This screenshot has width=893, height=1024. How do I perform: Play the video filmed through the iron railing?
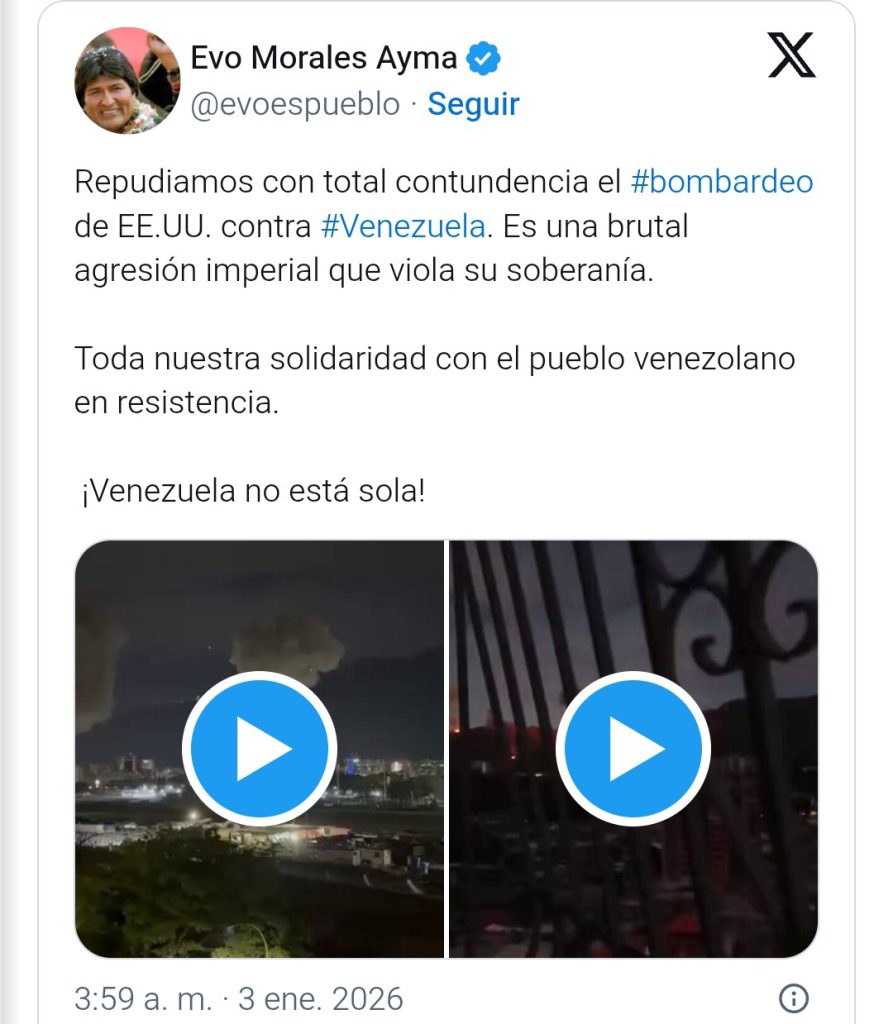633,748
